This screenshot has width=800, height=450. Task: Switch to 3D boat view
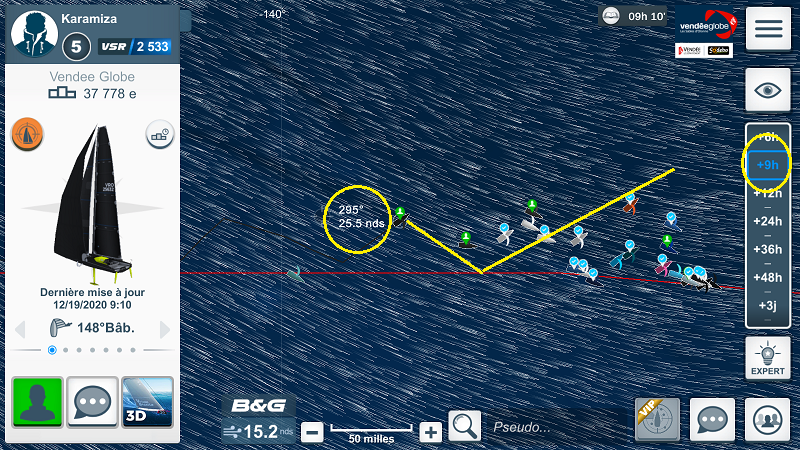(x=147, y=403)
